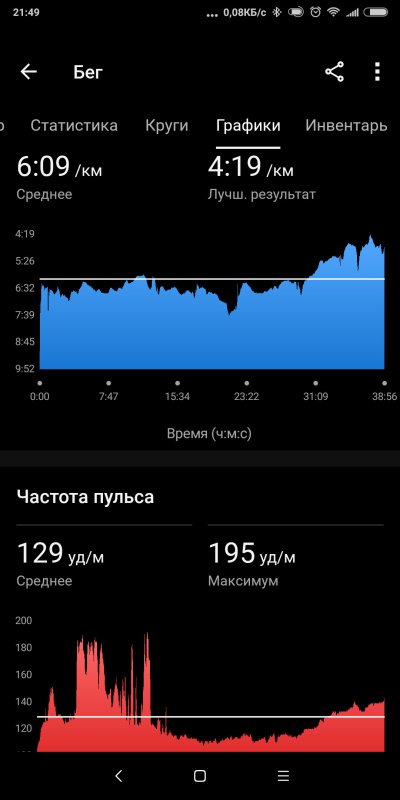This screenshot has width=400, height=800.
Task: Go back from the Бег screen
Action: [29, 72]
